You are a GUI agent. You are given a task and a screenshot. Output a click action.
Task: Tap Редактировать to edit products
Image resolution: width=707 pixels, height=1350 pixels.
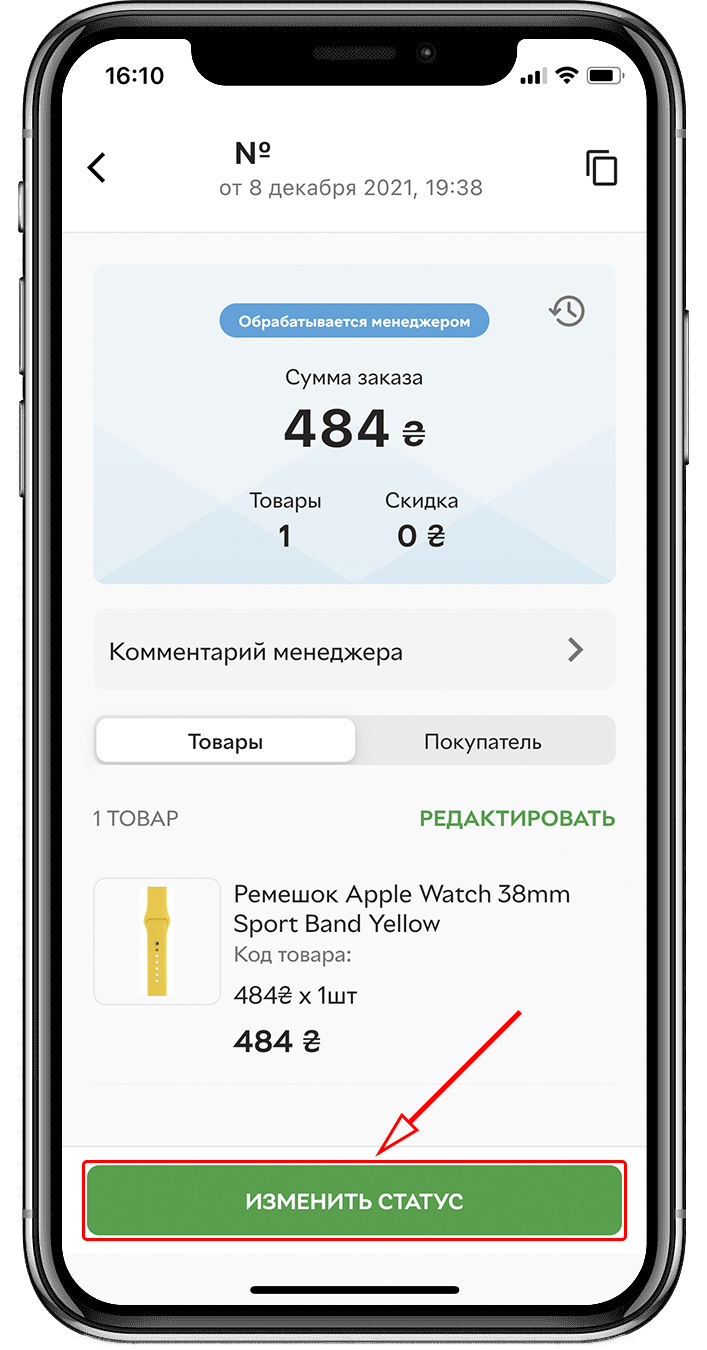point(517,819)
